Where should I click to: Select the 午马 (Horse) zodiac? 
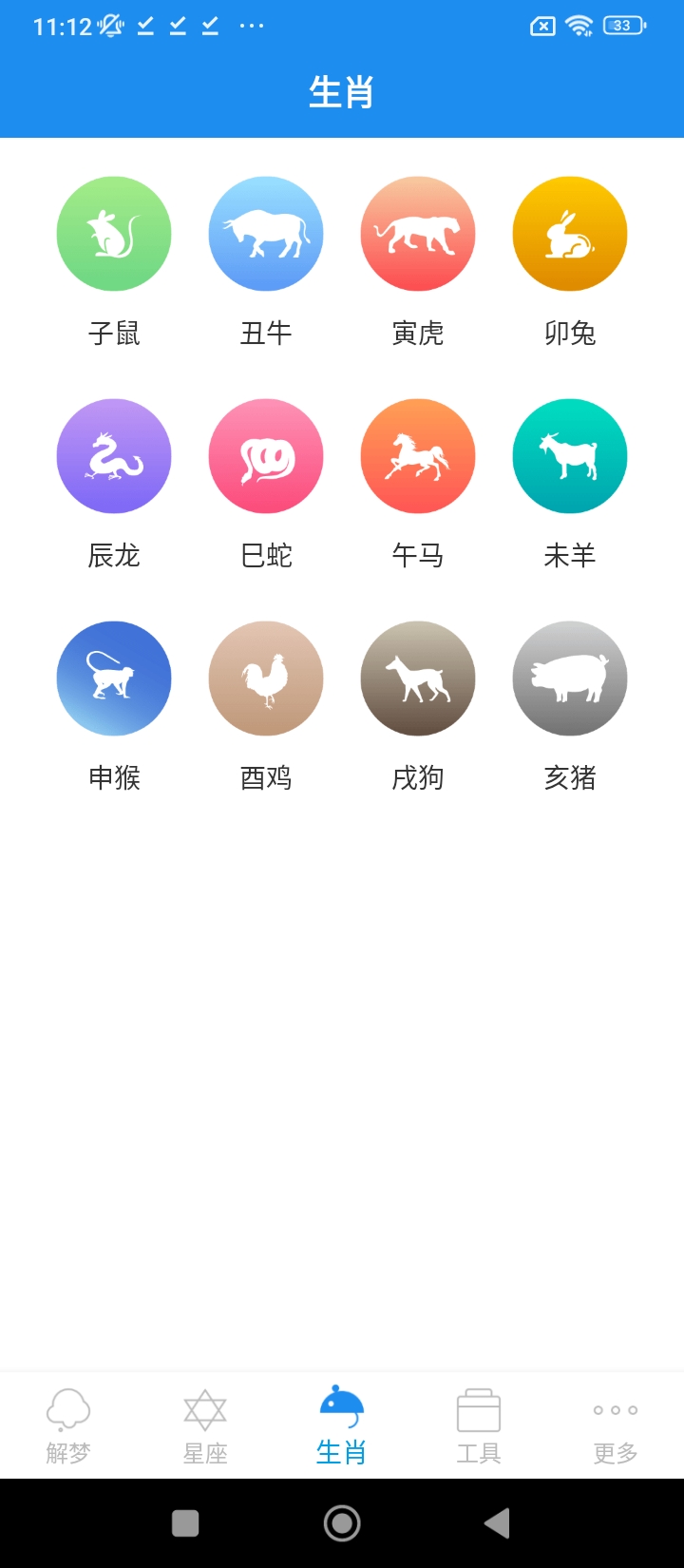click(418, 456)
